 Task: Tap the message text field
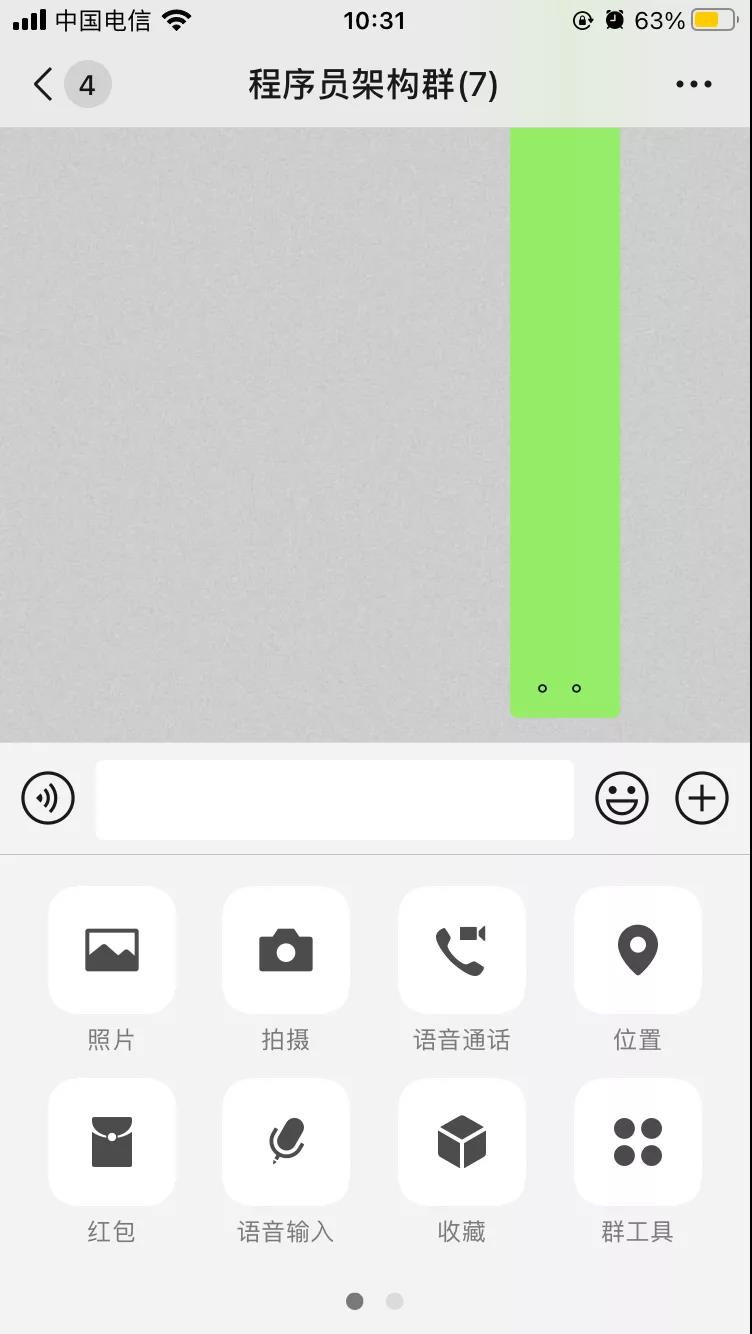coord(334,799)
